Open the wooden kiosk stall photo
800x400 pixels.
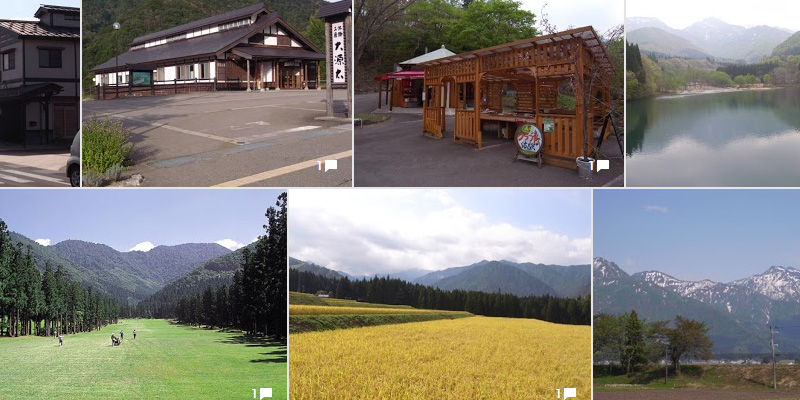coord(488,93)
